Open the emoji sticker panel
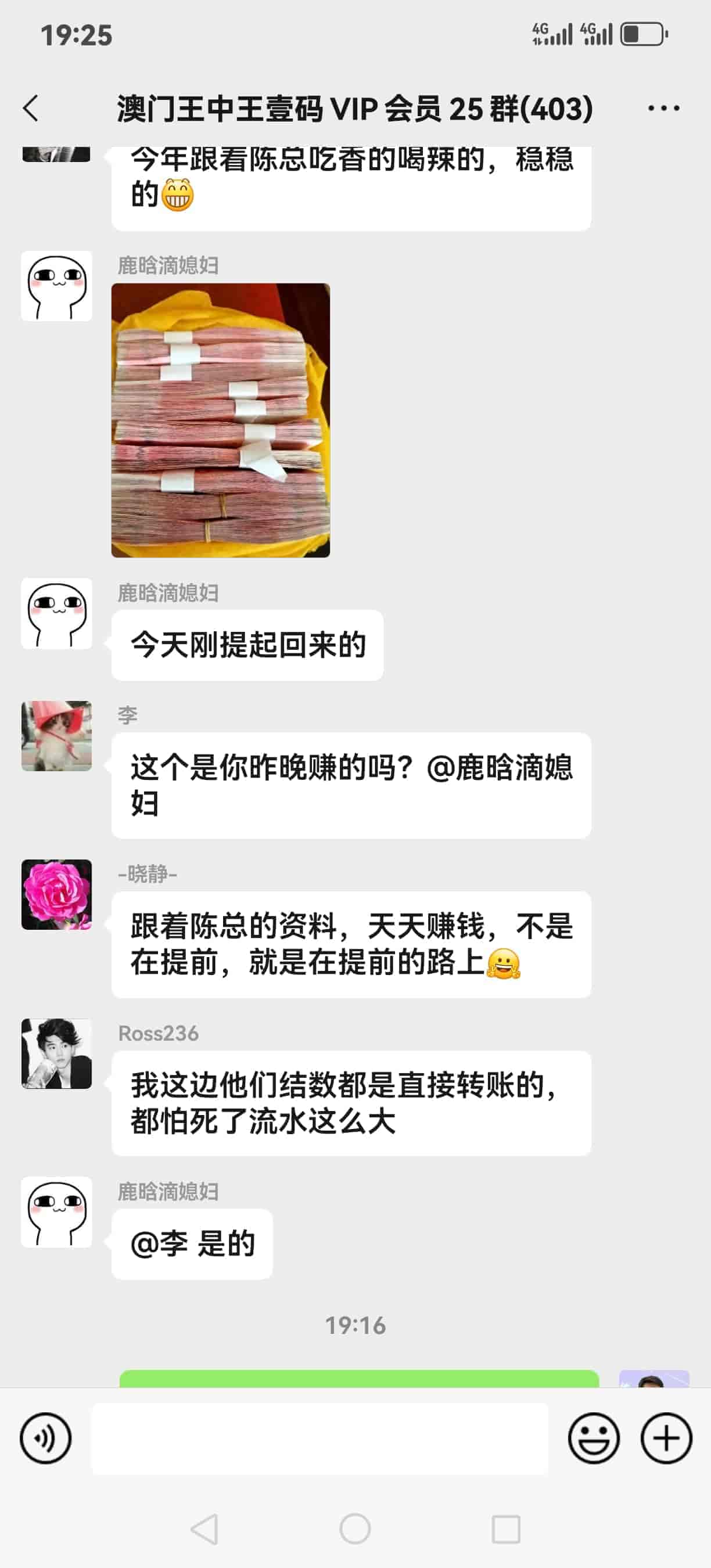 [594, 1438]
